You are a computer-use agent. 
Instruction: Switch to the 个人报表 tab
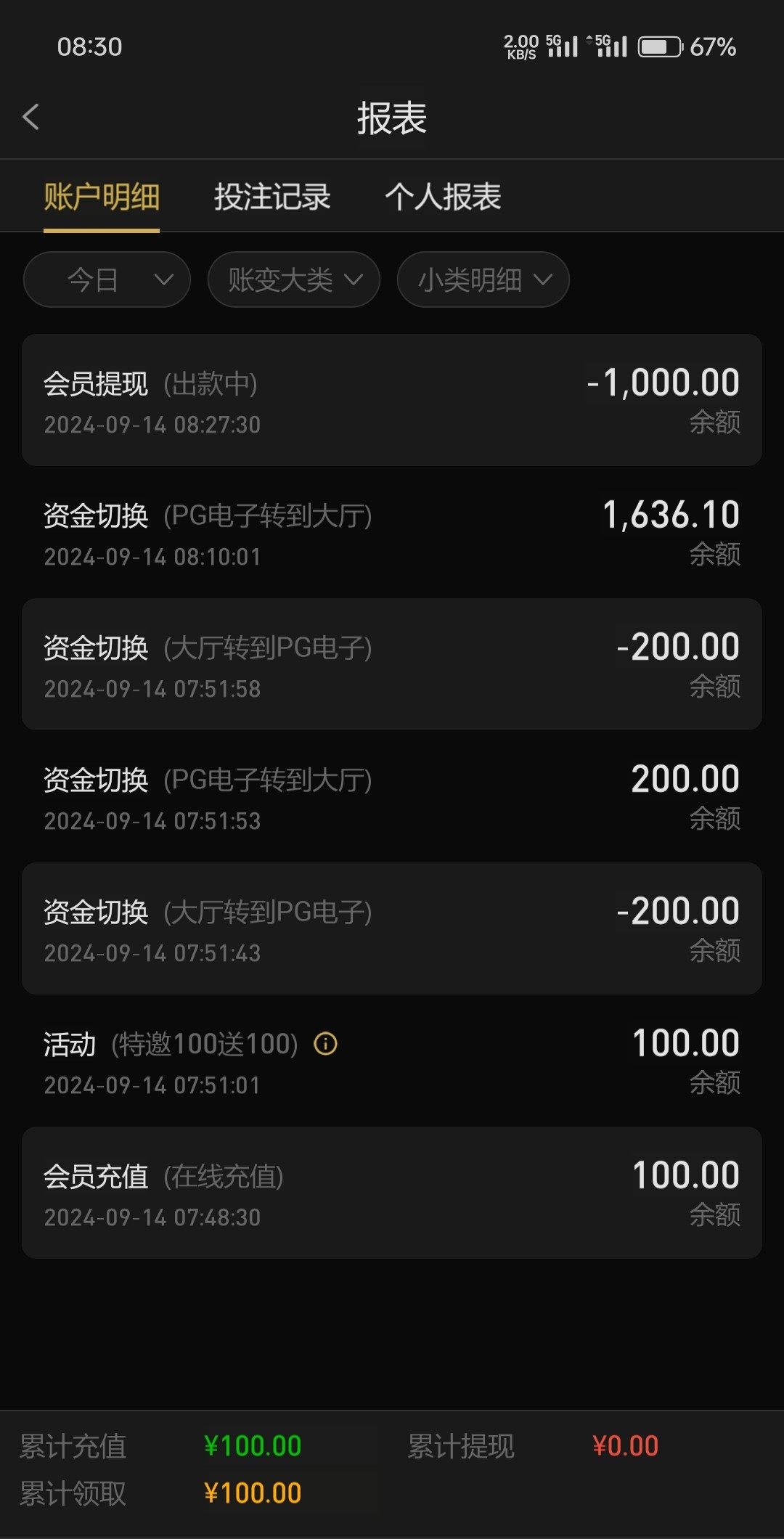pos(443,197)
